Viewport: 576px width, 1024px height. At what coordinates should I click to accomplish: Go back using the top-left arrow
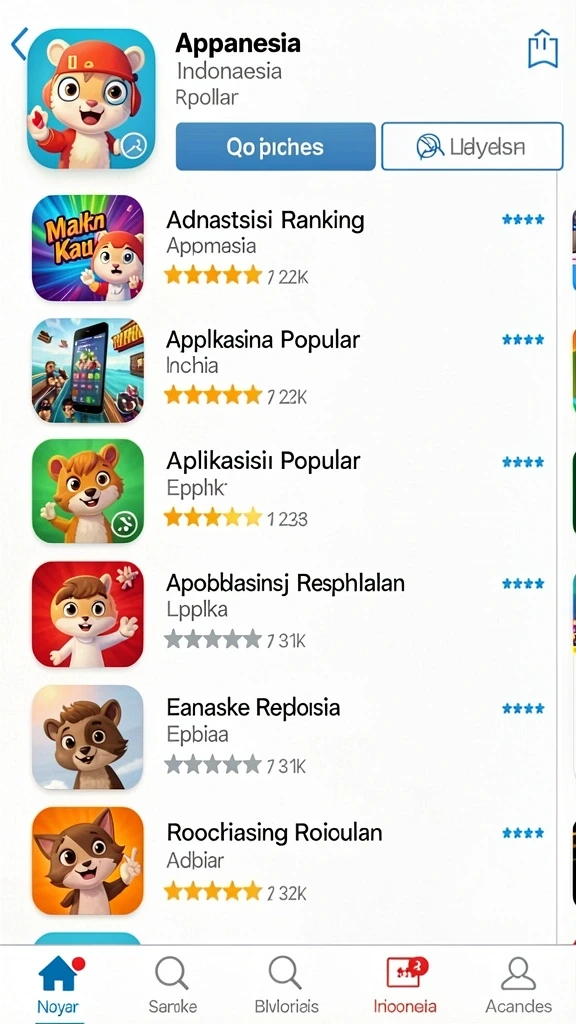19,44
